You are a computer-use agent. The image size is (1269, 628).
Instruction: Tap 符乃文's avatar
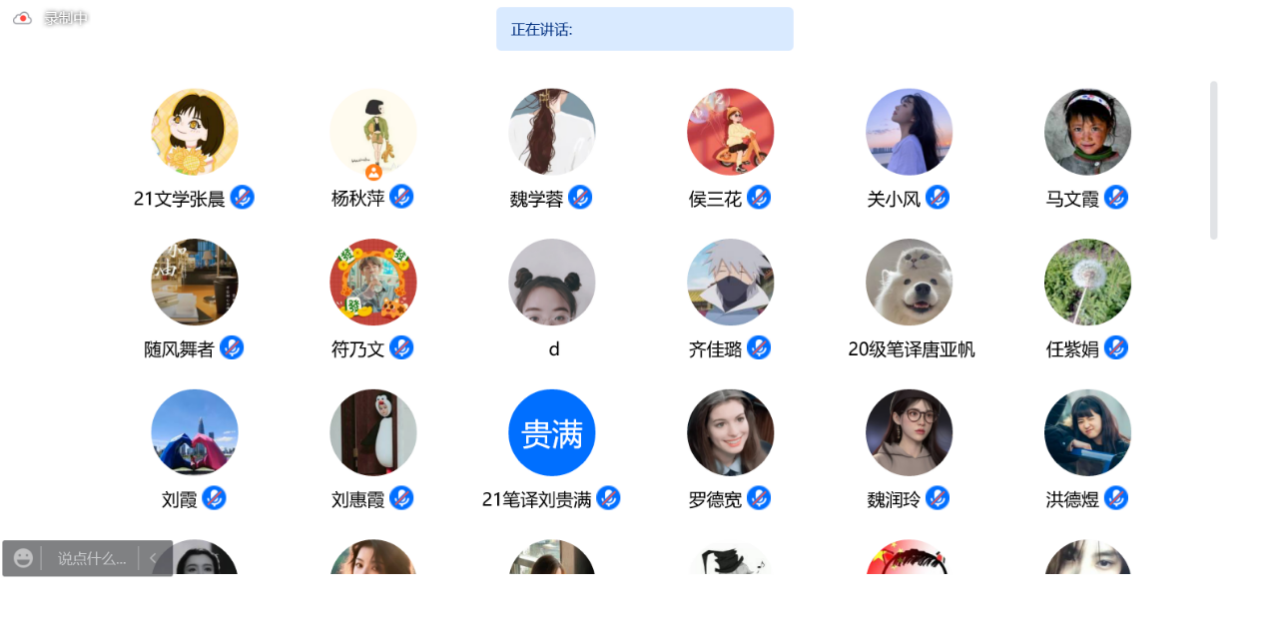click(x=373, y=282)
